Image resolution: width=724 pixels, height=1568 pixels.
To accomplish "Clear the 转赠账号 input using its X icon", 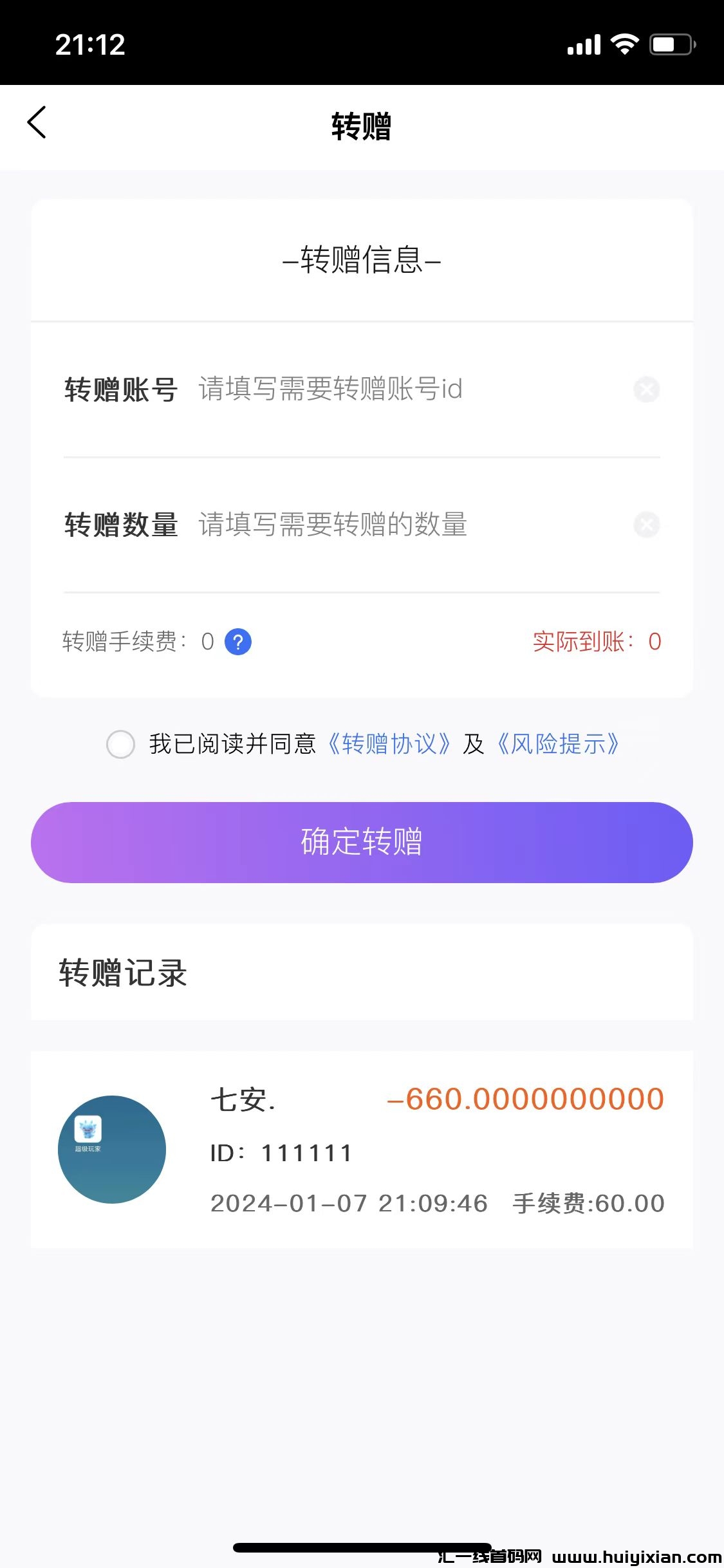I will [x=647, y=389].
